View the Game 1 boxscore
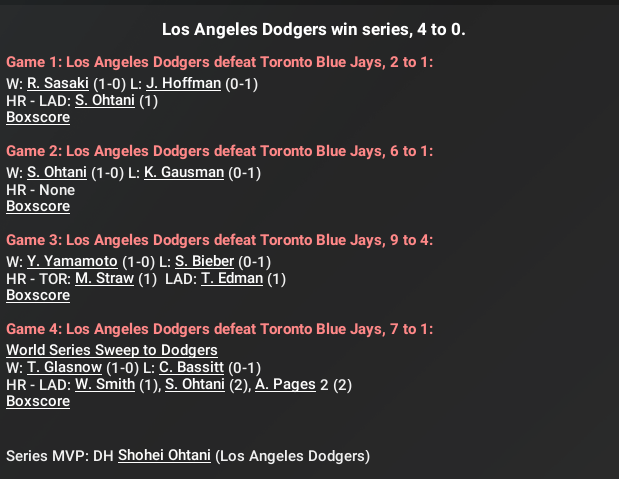619x479 pixels. pyautogui.click(x=38, y=117)
